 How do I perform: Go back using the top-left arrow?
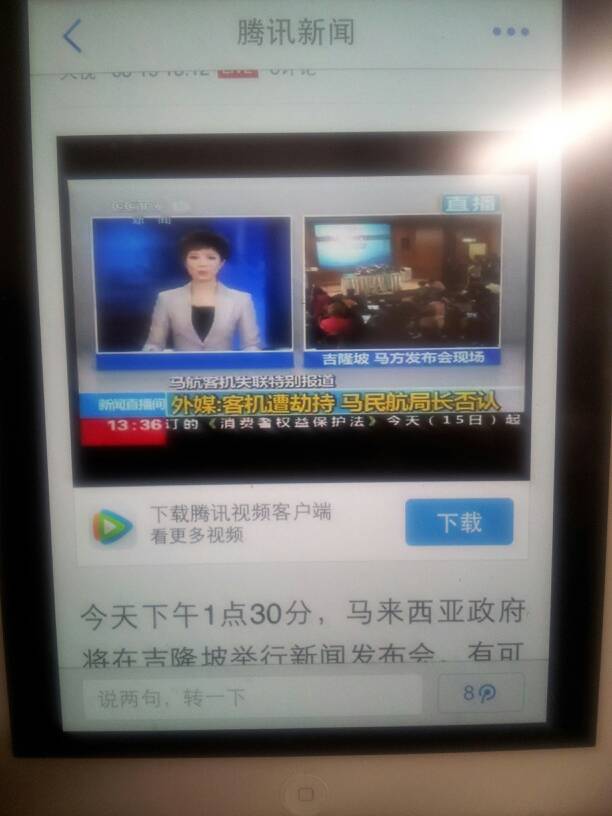pos(72,37)
